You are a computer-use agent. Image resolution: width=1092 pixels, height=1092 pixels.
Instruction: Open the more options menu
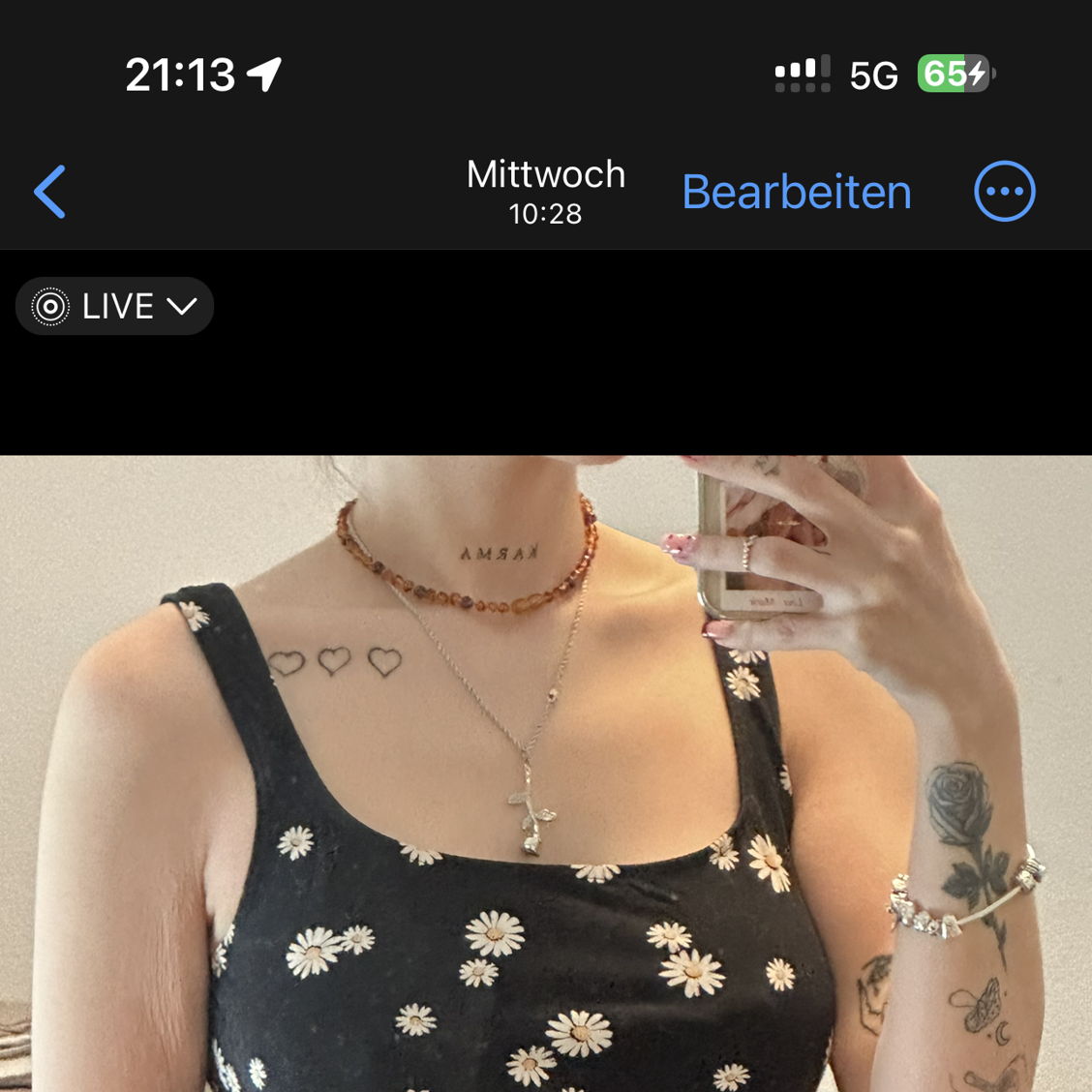[x=1004, y=192]
